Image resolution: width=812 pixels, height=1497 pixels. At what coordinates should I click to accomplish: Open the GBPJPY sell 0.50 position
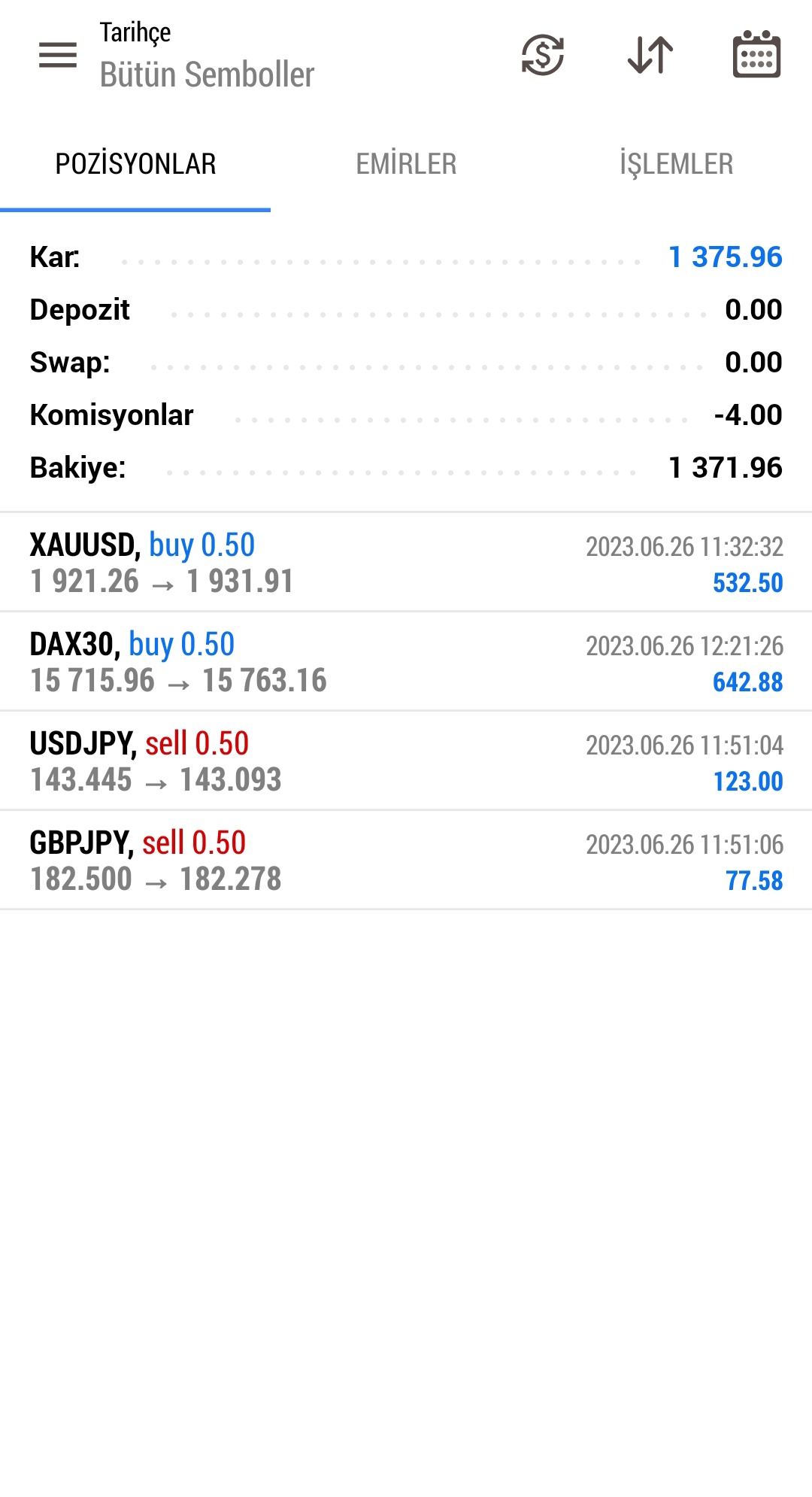pyautogui.click(x=406, y=861)
